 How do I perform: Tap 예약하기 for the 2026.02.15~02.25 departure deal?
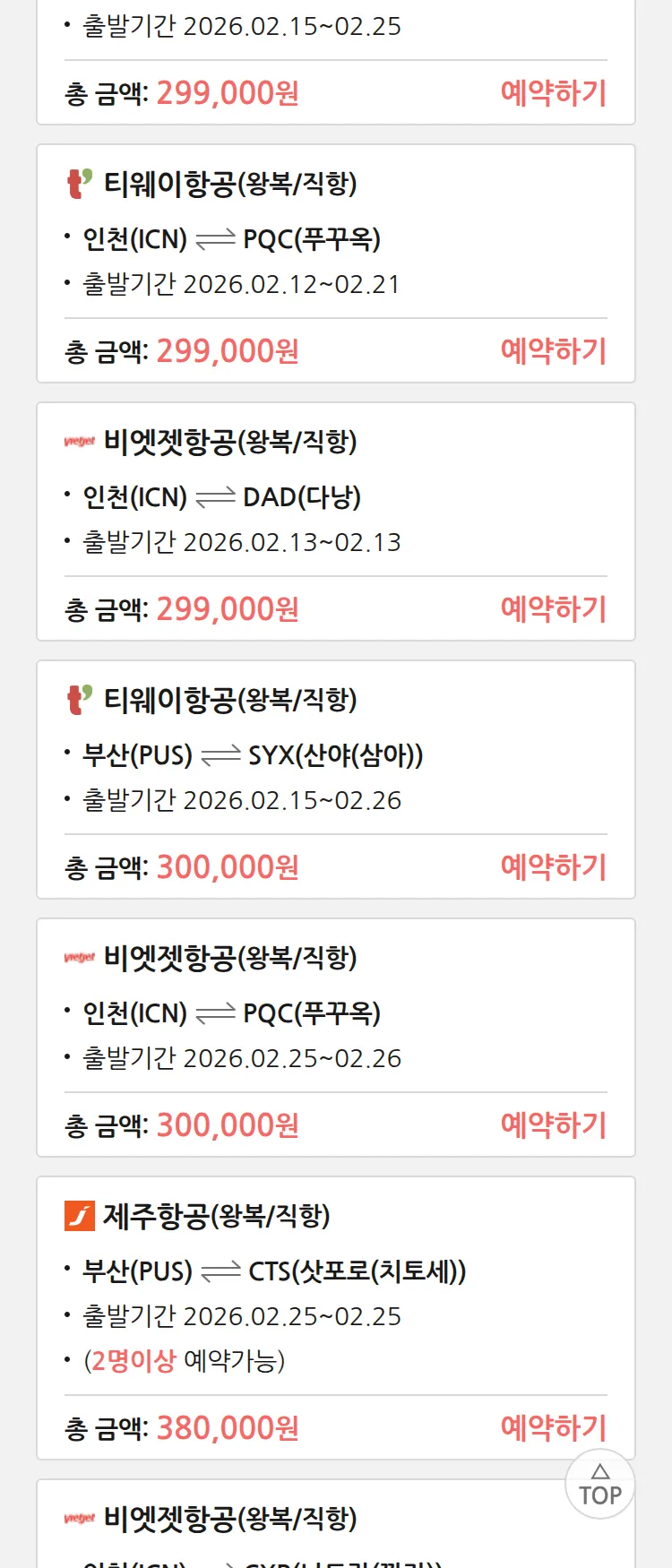(x=553, y=93)
